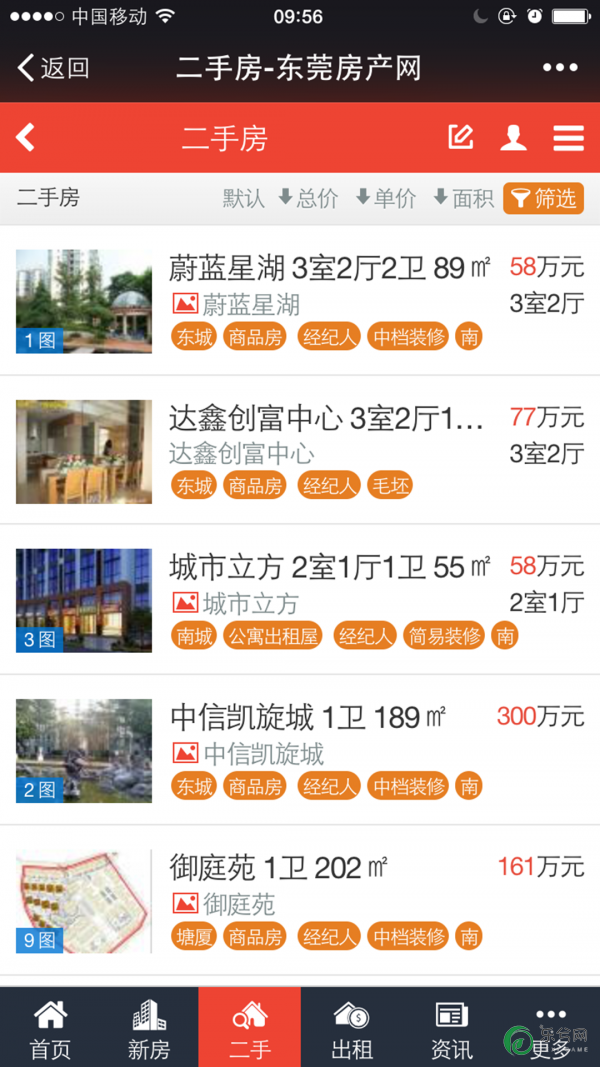Open the 蔚蓝星湖 3室2厅 listing
This screenshot has height=1067, width=600.
[x=300, y=300]
